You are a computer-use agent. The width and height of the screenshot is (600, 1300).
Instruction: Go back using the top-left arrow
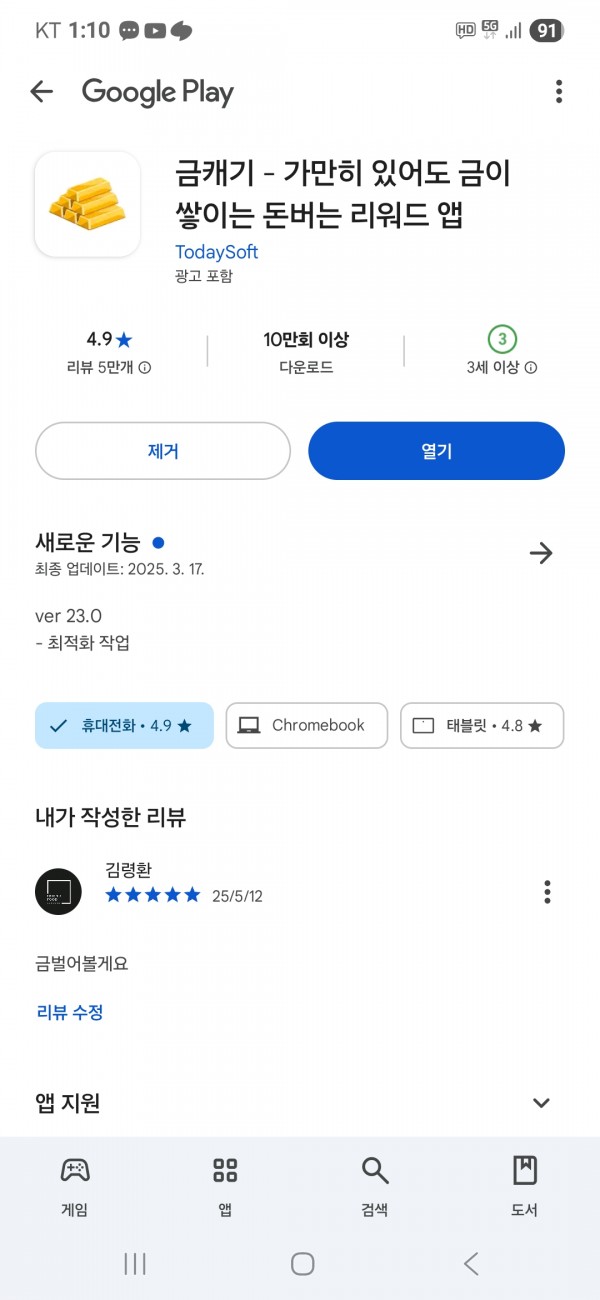tap(41, 92)
